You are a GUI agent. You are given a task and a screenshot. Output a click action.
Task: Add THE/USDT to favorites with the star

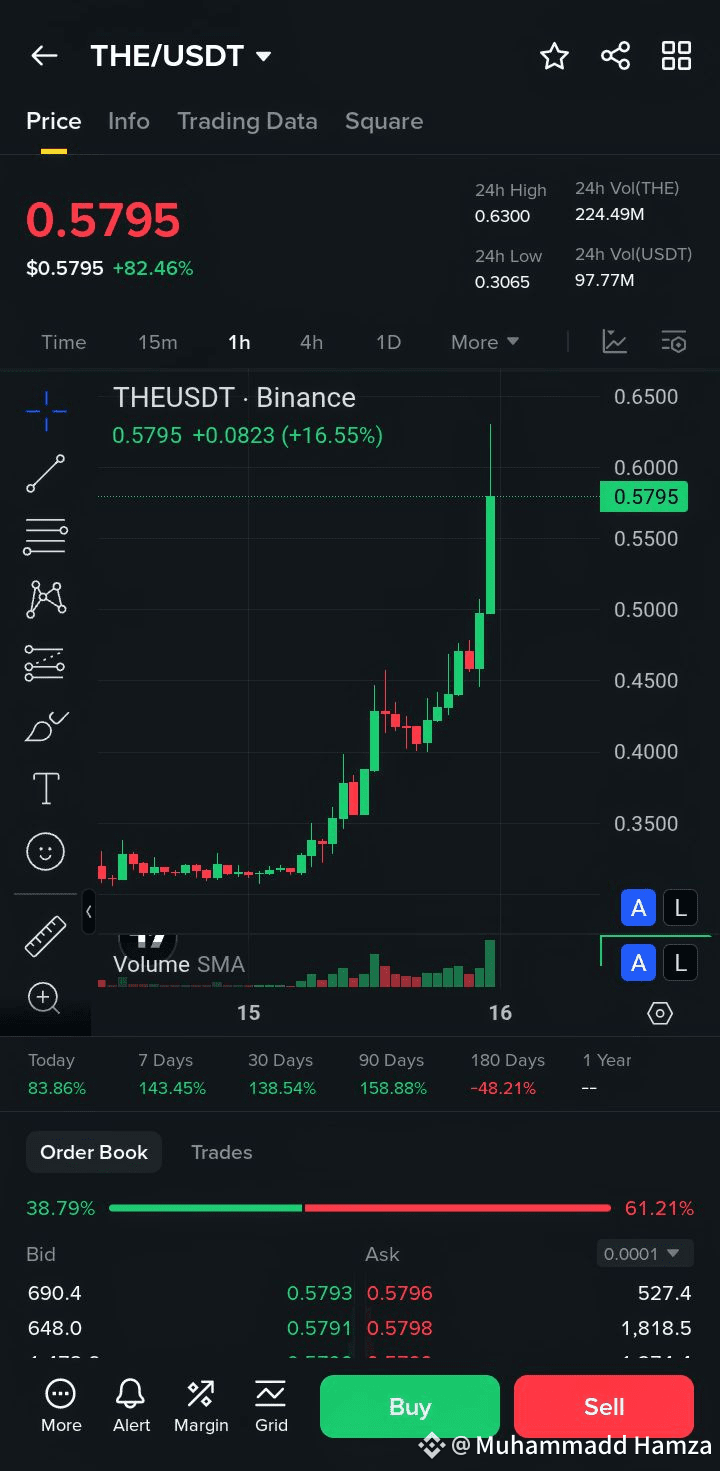[x=554, y=56]
